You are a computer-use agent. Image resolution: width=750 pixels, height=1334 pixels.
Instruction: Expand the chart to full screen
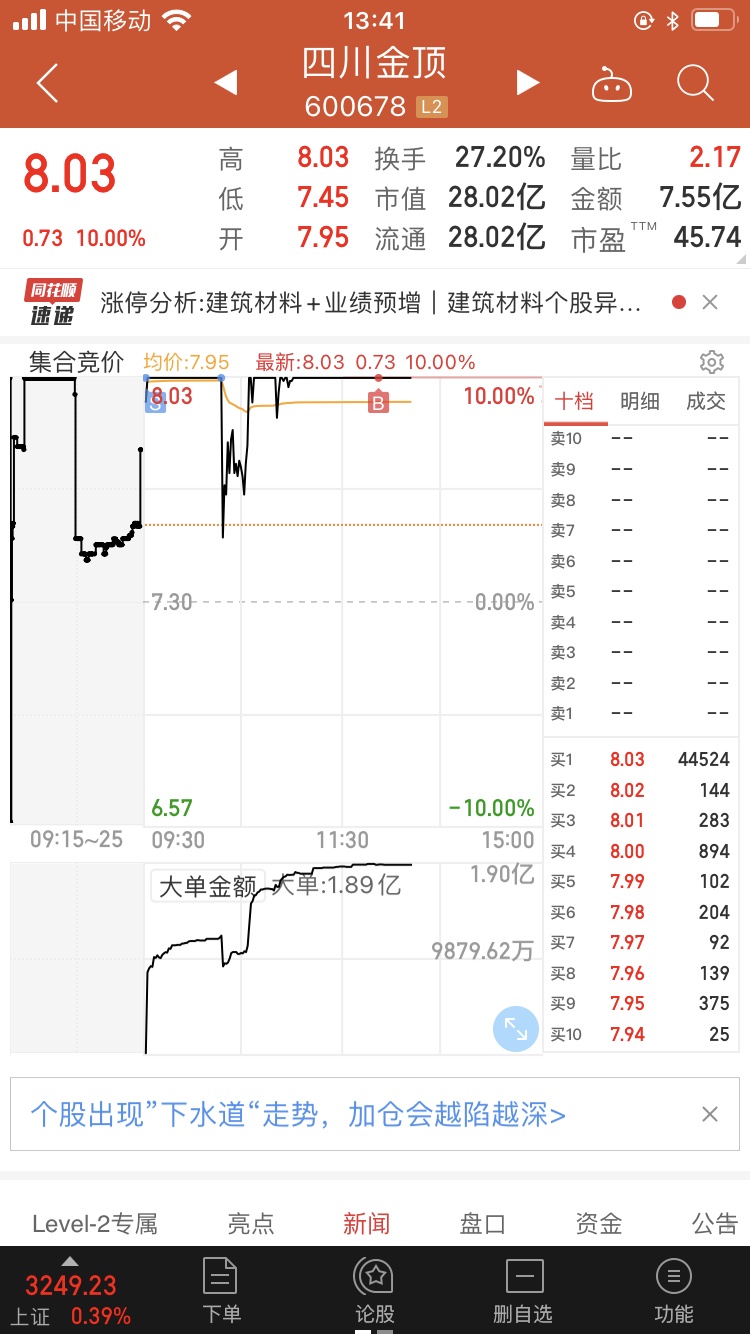point(516,1028)
